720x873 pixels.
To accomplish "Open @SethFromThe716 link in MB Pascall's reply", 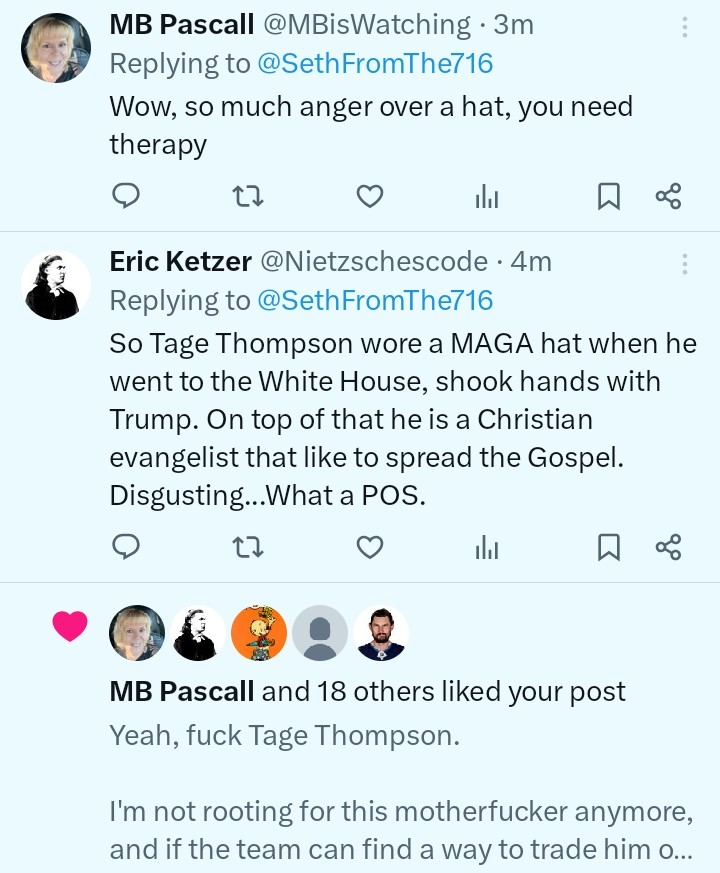I will pos(375,64).
